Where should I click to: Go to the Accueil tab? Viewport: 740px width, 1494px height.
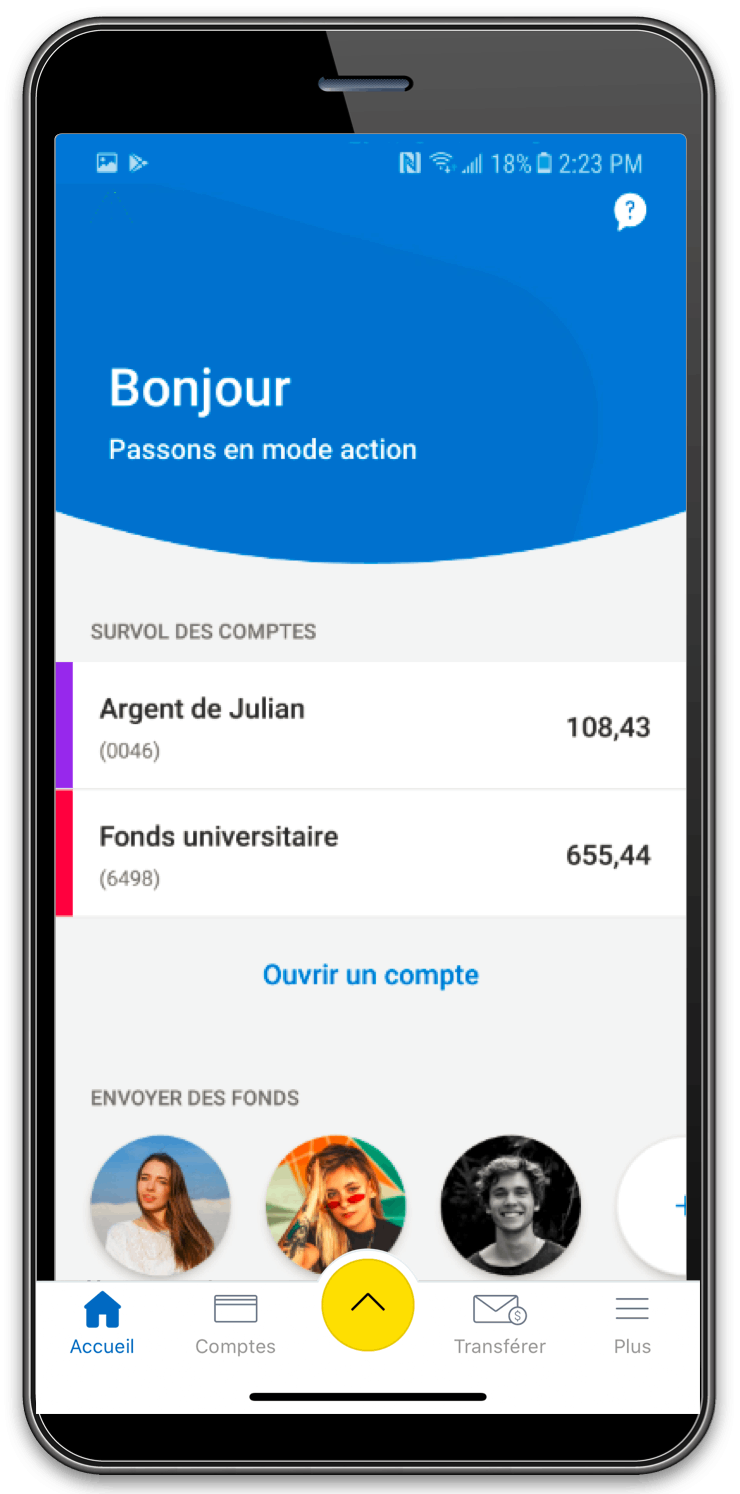102,1322
